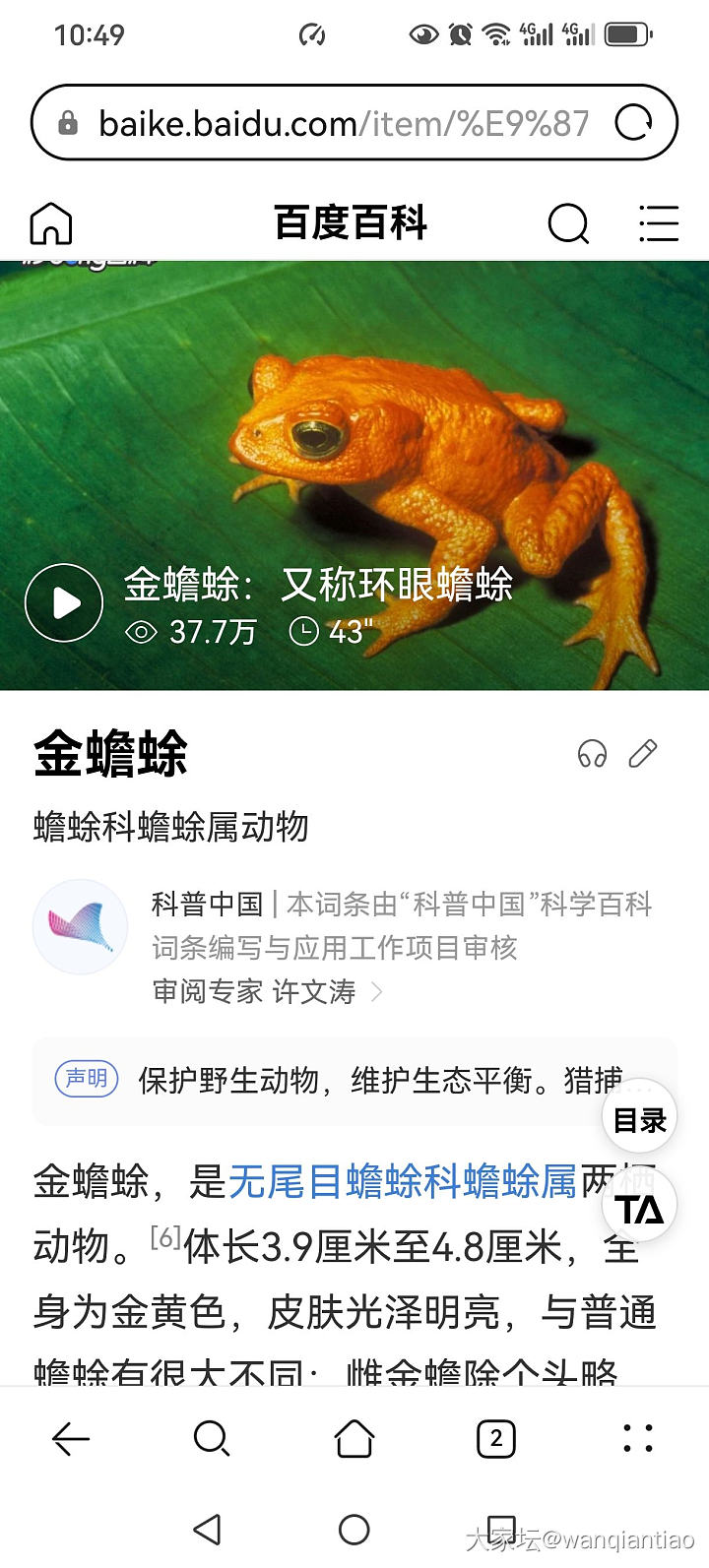Open the browser's four-dot menu
709x1568 pixels.
click(638, 1439)
